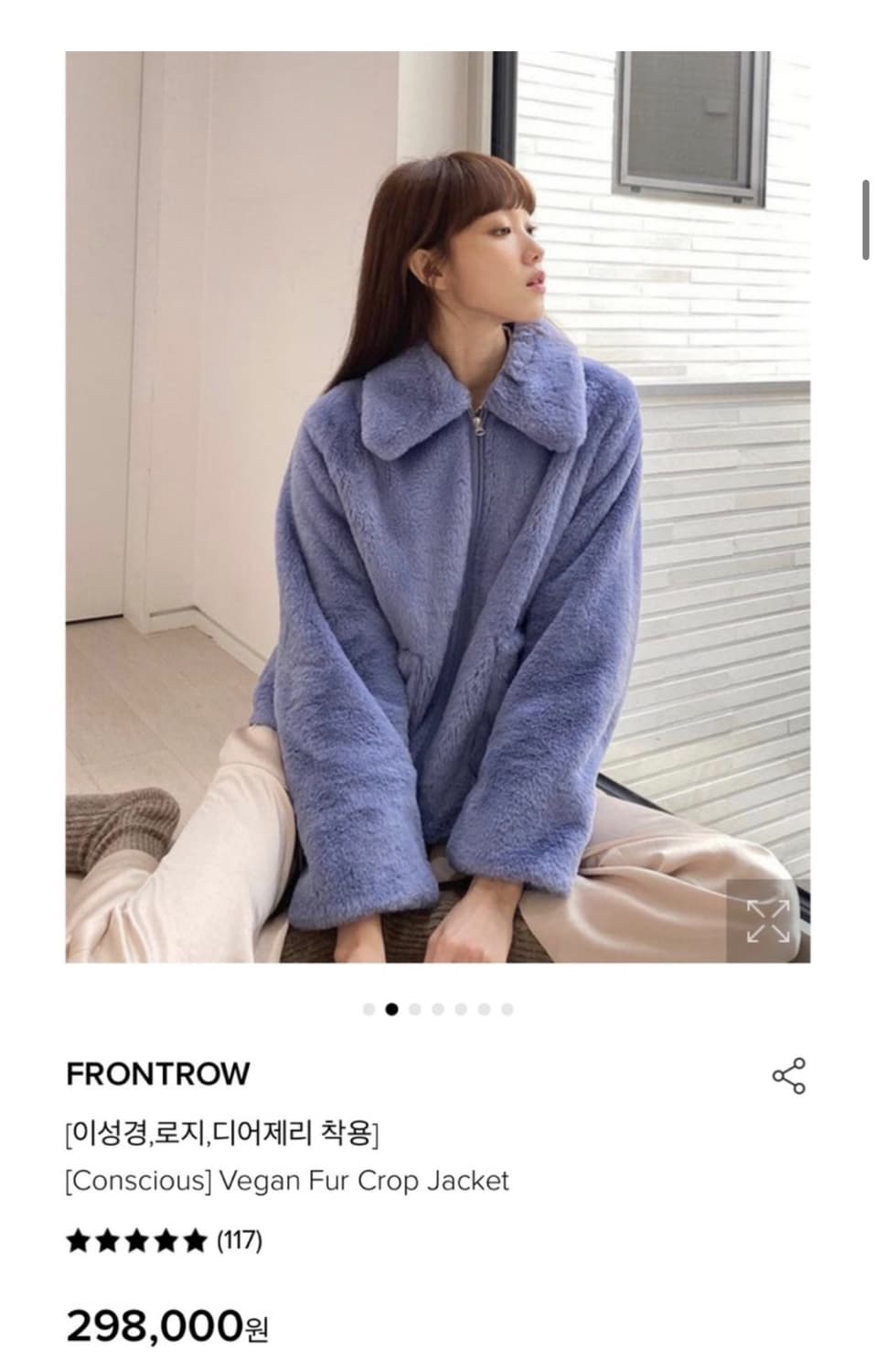Switch to the sixth carousel dot
Screen dimensions: 876x1372
point(483,1007)
